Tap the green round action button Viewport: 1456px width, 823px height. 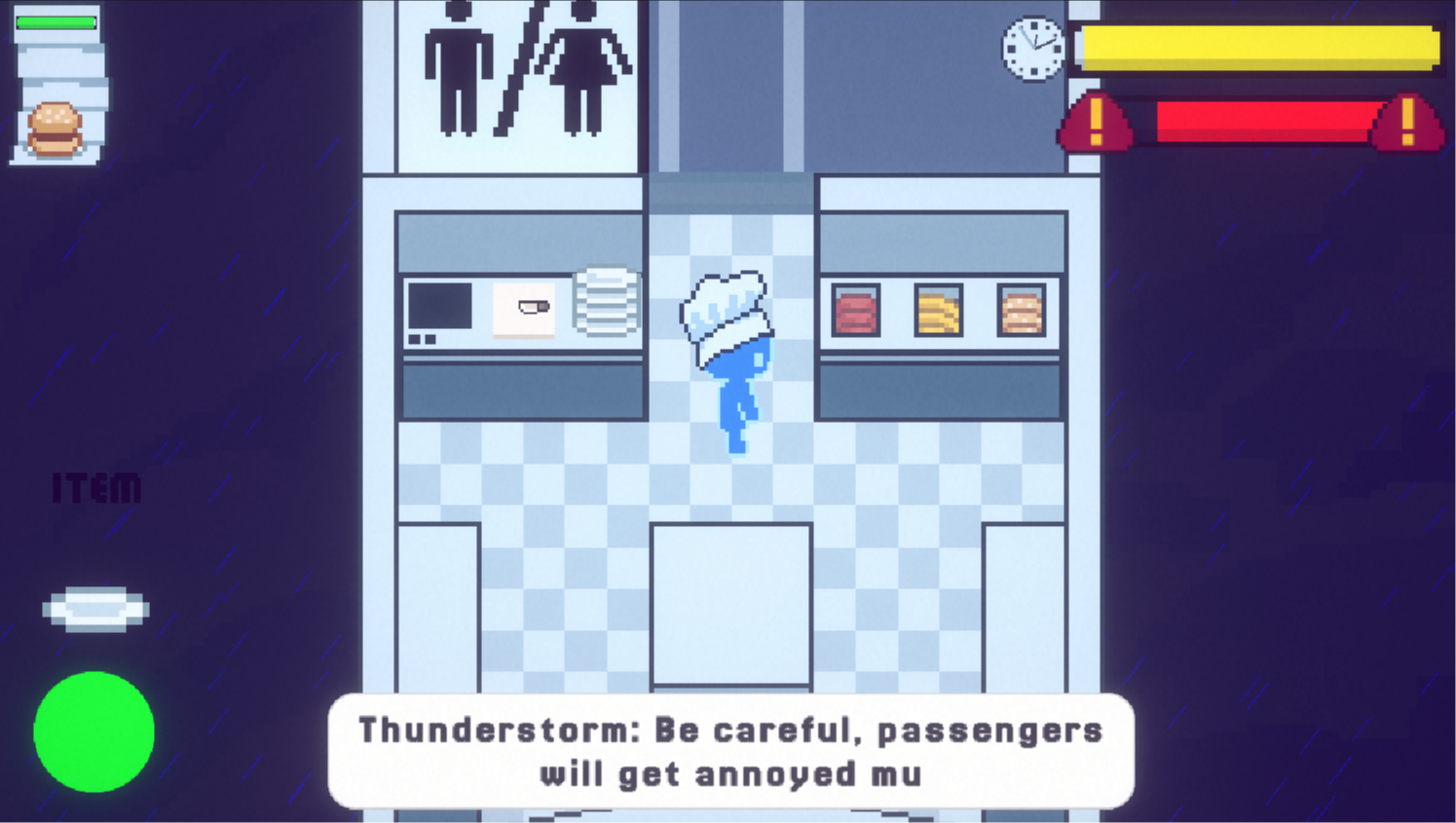click(93, 731)
